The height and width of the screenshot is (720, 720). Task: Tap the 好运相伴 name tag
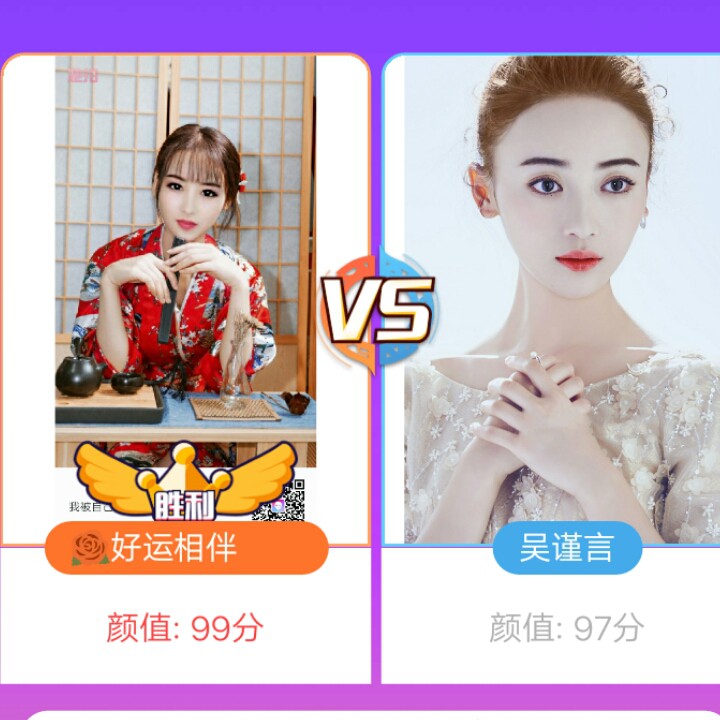(186, 548)
